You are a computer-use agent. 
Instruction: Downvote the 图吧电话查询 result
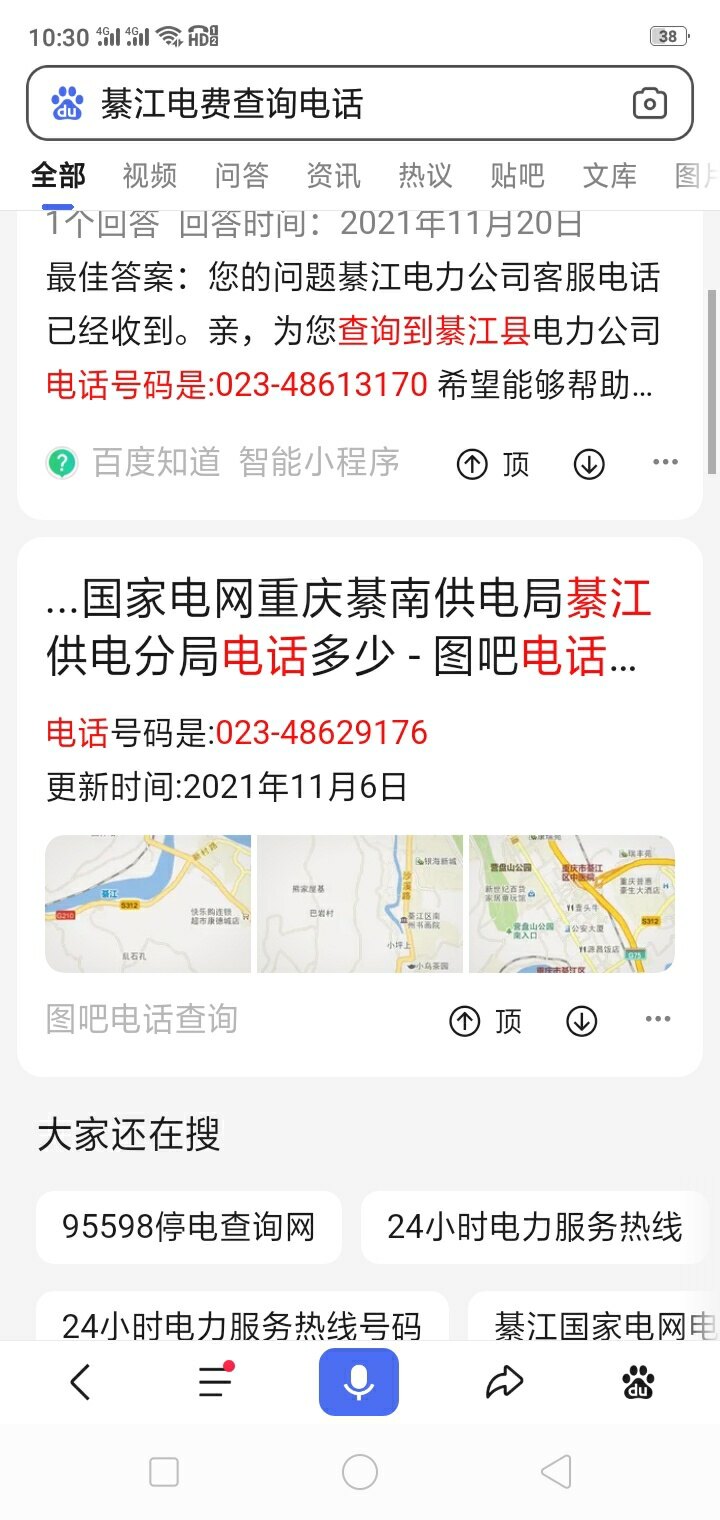point(581,1021)
